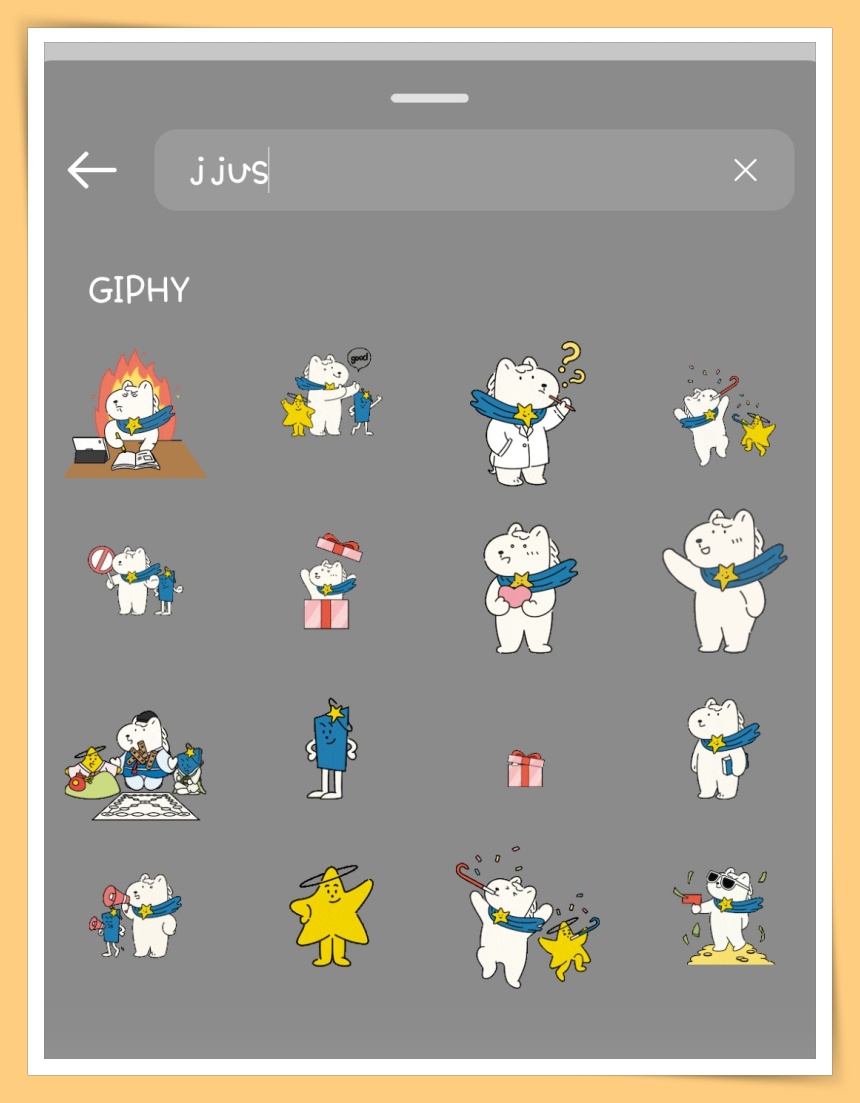Image resolution: width=860 pixels, height=1103 pixels.
Task: Tap the search field containing "jjus"
Action: click(440, 171)
